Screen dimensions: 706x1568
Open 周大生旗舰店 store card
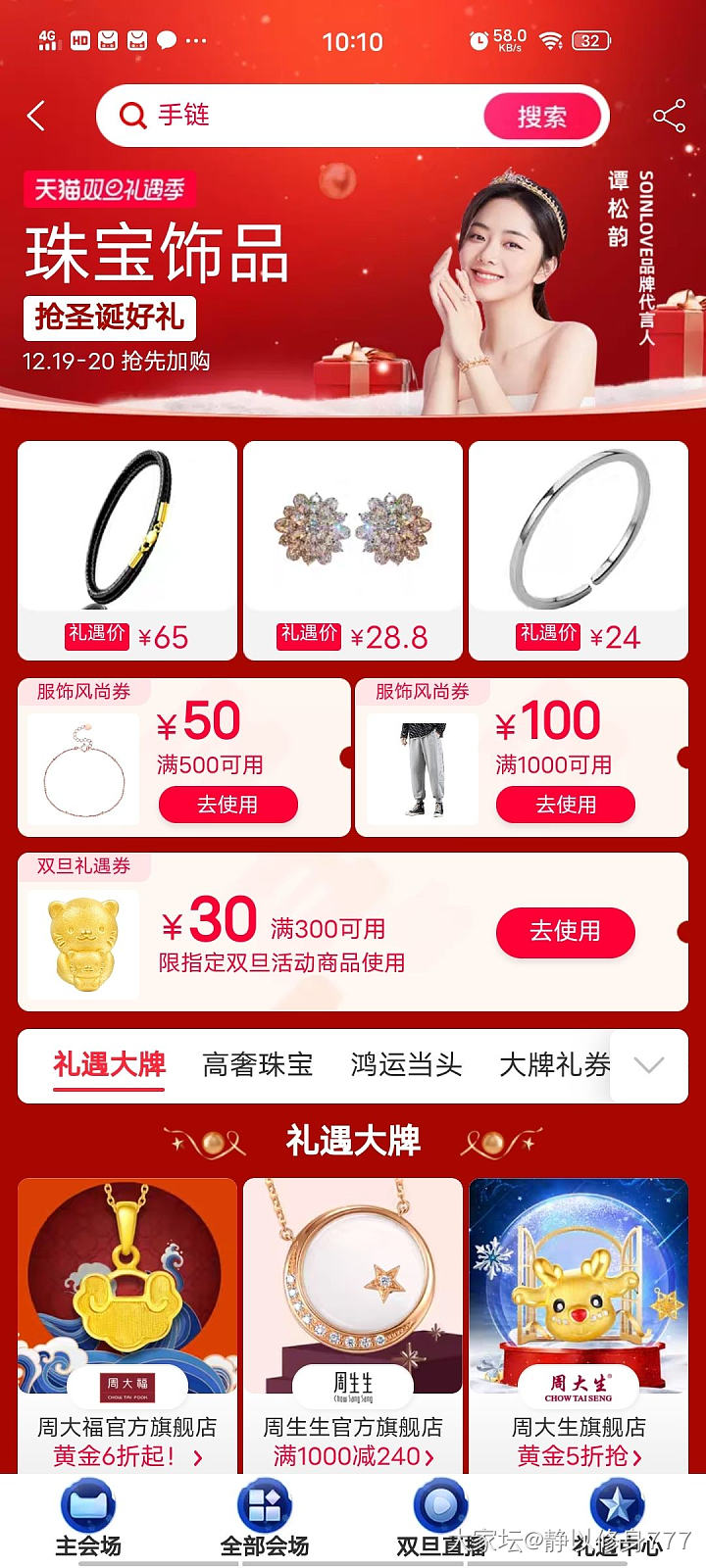click(579, 1323)
